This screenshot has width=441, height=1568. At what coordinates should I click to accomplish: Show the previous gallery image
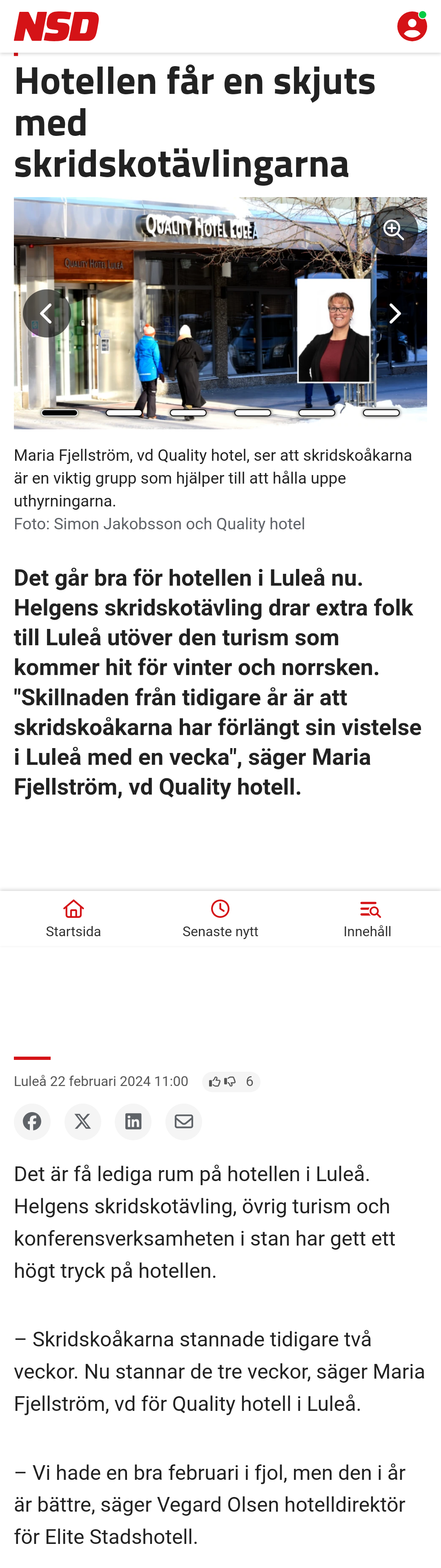pos(47,313)
